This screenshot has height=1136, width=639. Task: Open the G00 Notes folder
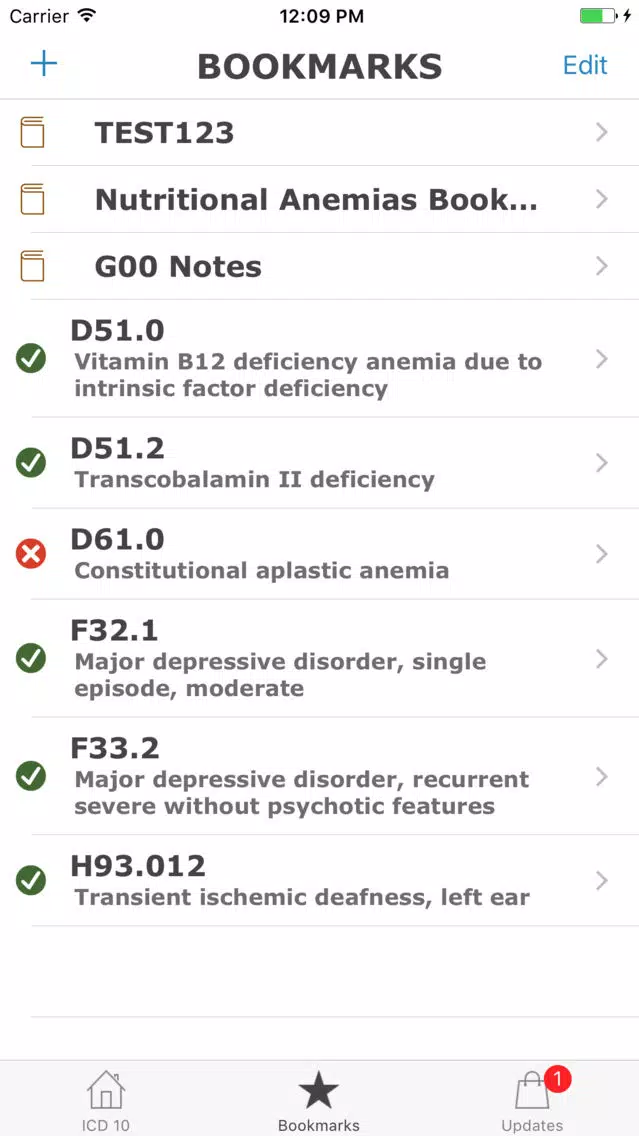320,267
